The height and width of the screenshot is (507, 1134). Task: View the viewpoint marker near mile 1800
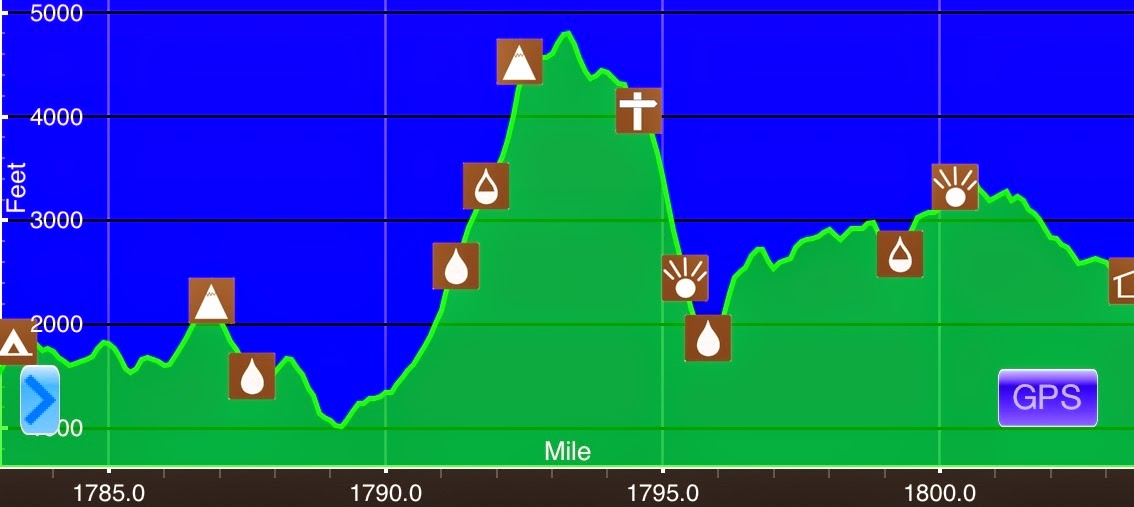click(x=955, y=187)
